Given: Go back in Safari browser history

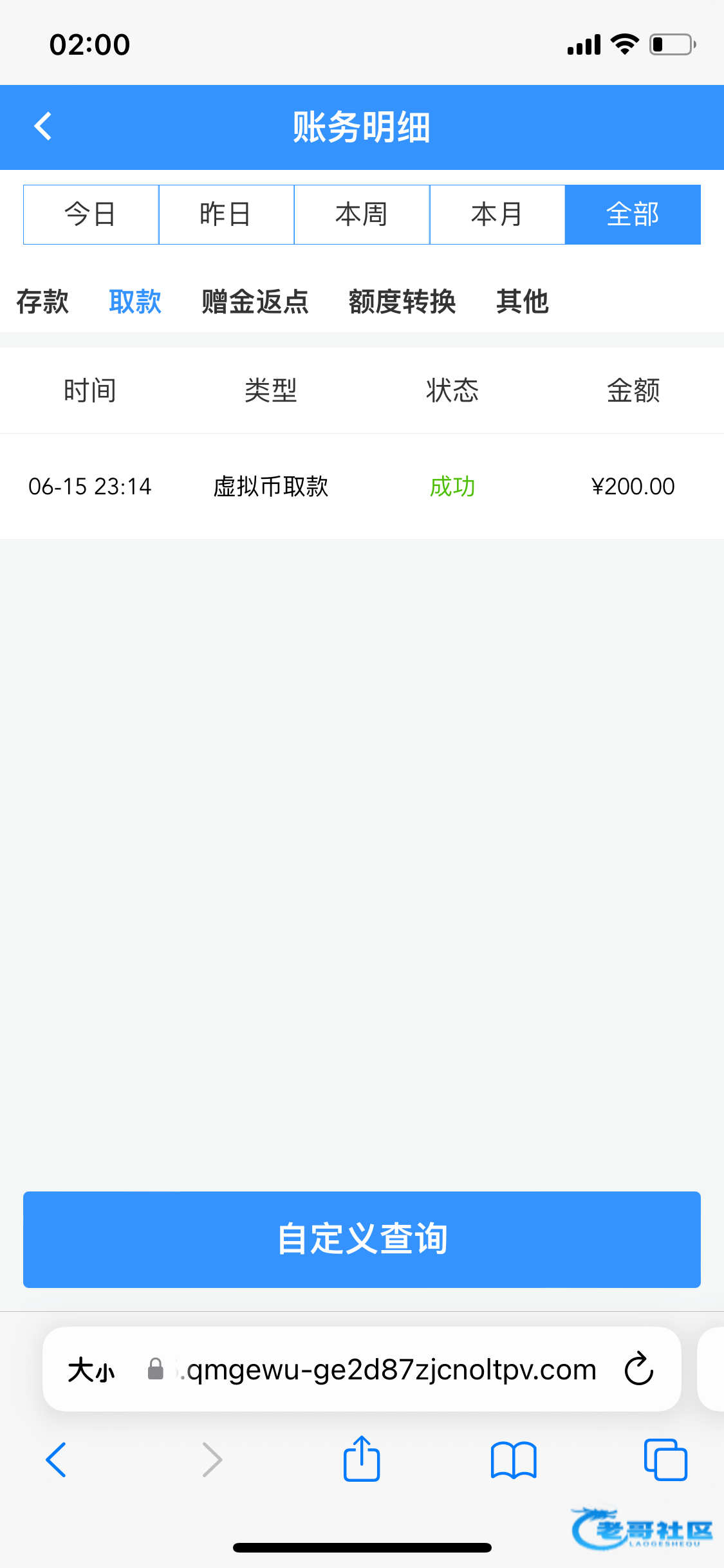Looking at the screenshot, I should click(x=56, y=1459).
